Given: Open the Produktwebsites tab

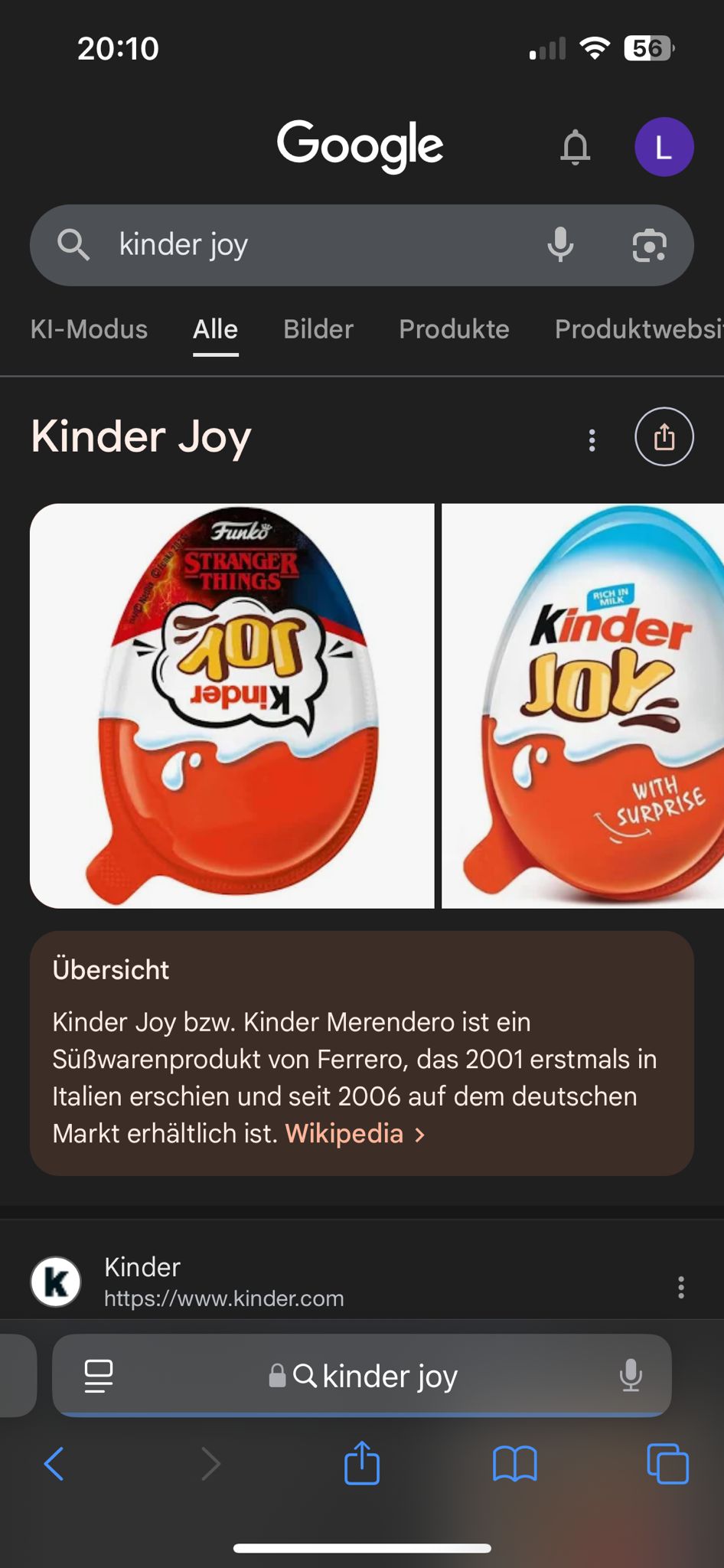Looking at the screenshot, I should tap(638, 329).
